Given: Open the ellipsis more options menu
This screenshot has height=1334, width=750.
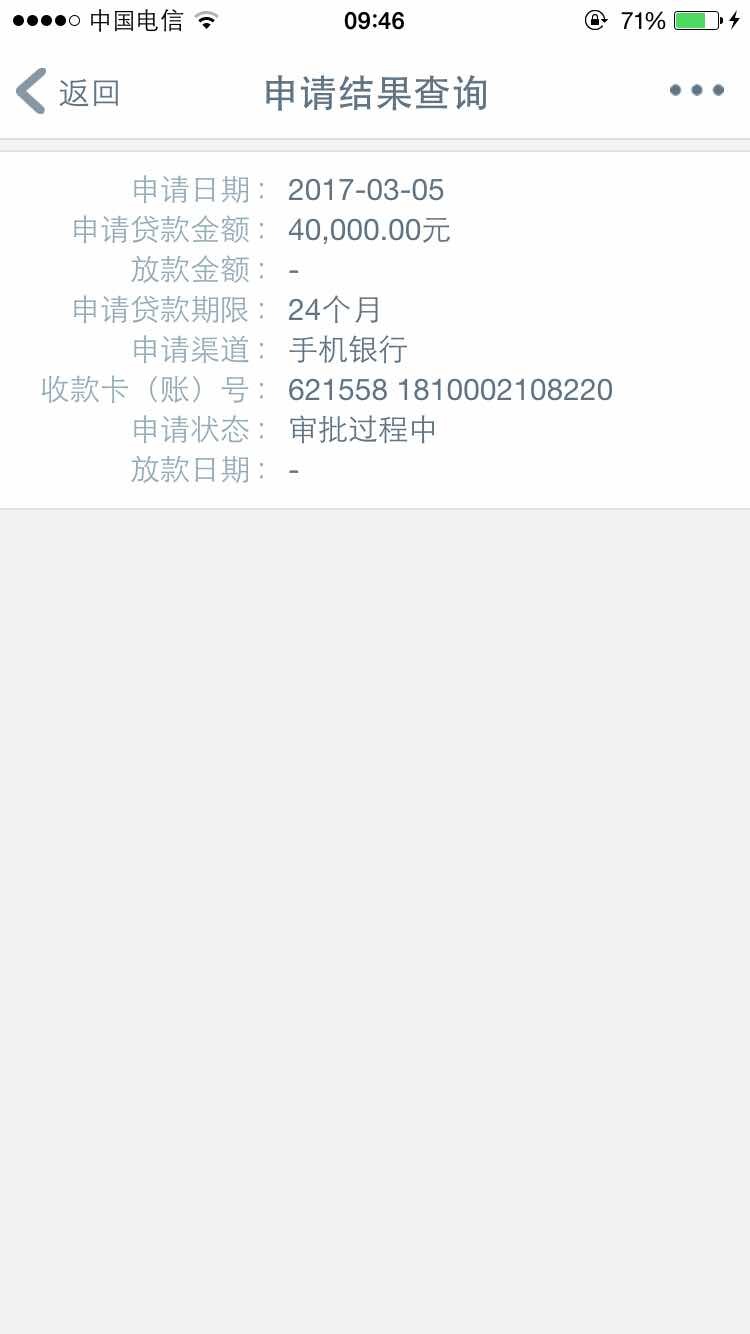Looking at the screenshot, I should 697,89.
